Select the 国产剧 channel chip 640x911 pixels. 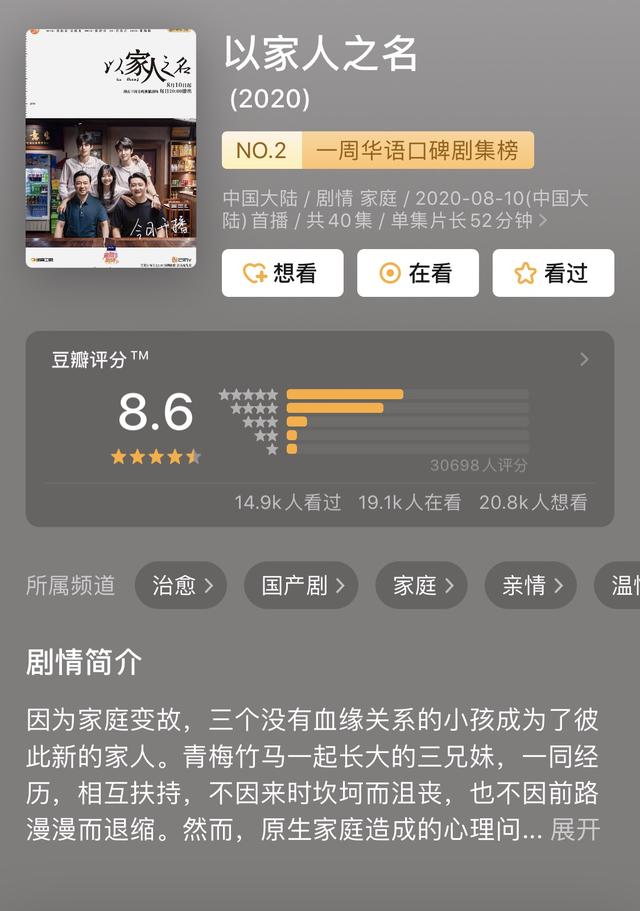[301, 585]
